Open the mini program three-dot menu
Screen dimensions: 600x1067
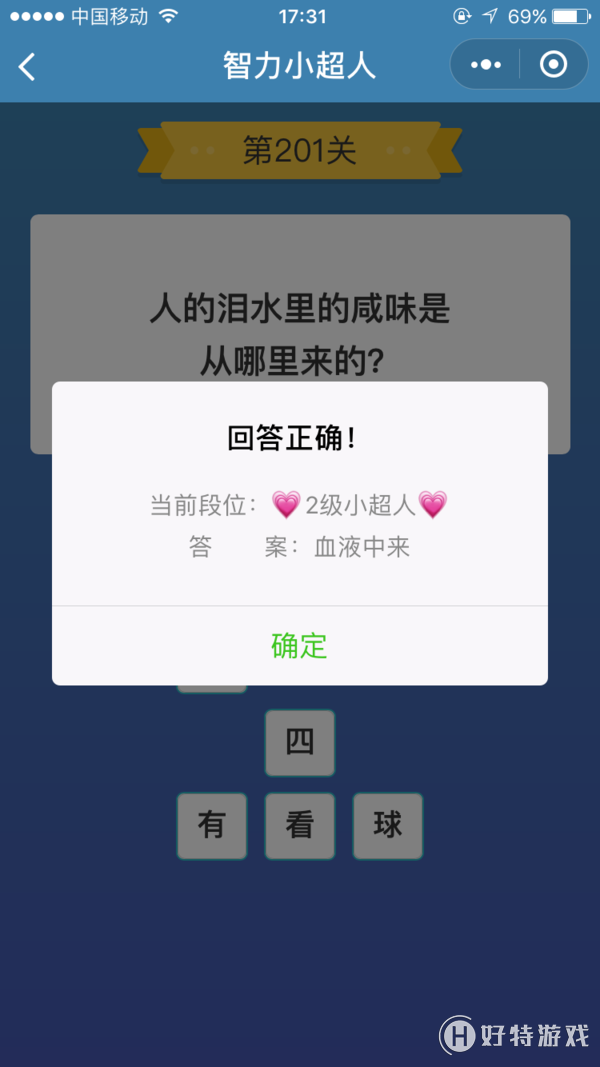coord(486,65)
